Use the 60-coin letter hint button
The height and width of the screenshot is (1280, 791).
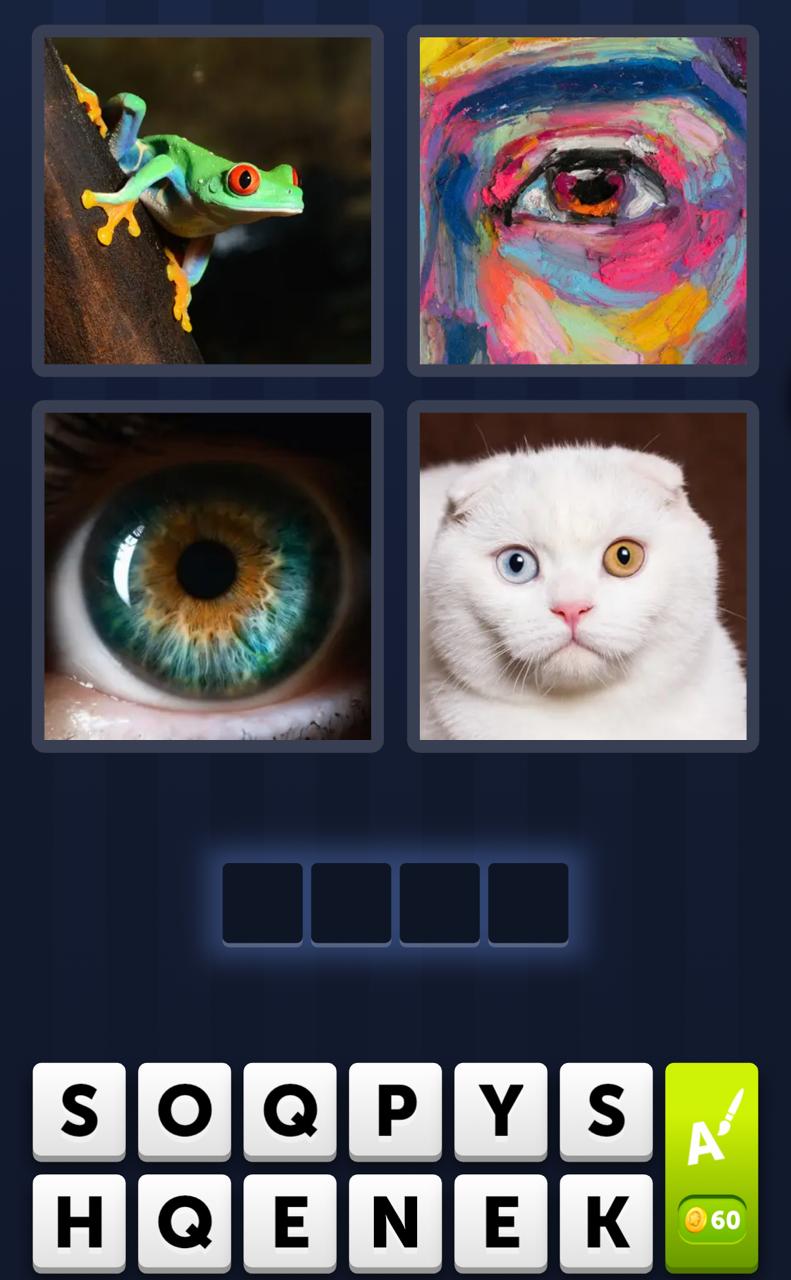click(711, 1166)
